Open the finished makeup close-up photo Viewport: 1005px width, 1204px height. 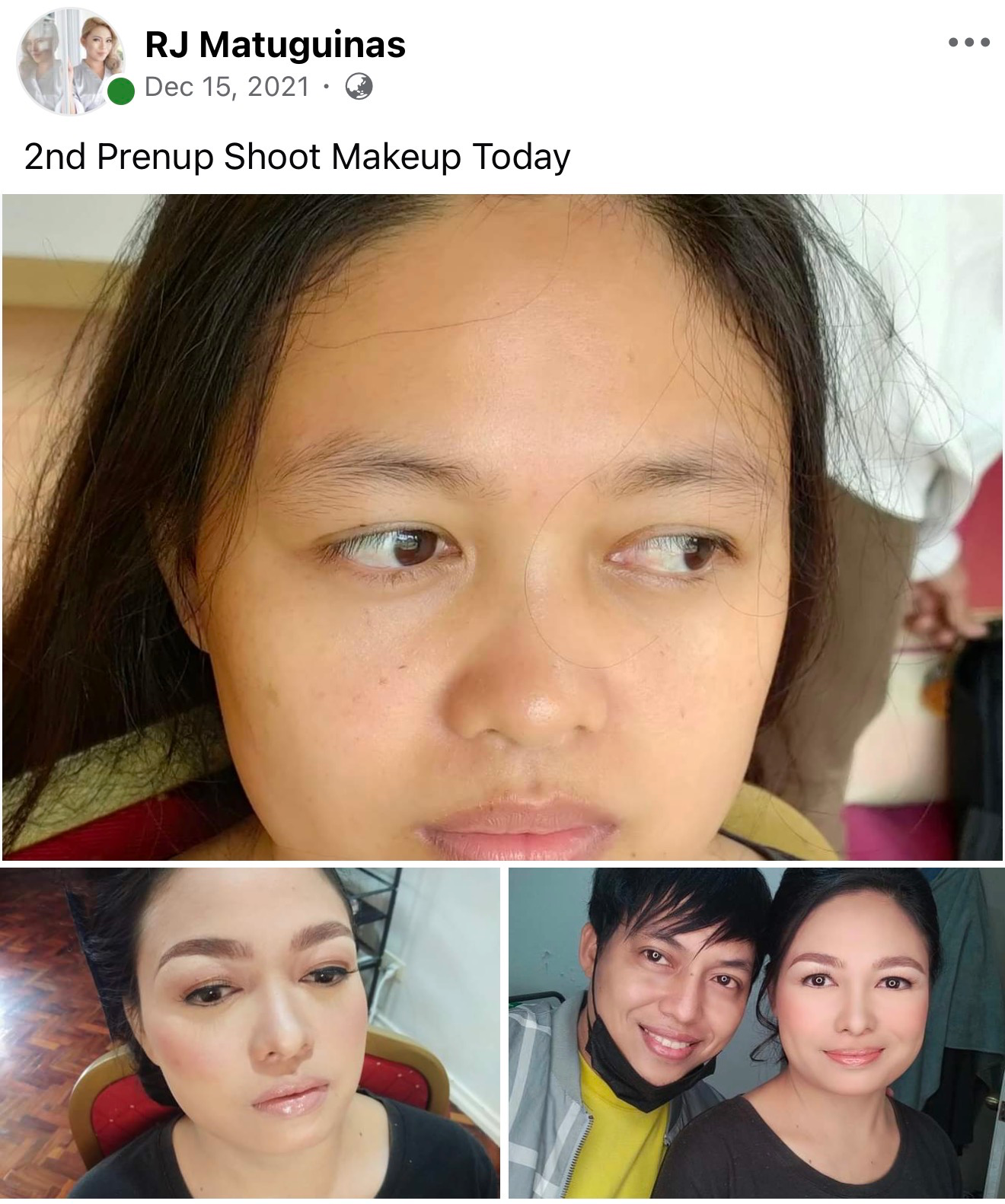250,1034
